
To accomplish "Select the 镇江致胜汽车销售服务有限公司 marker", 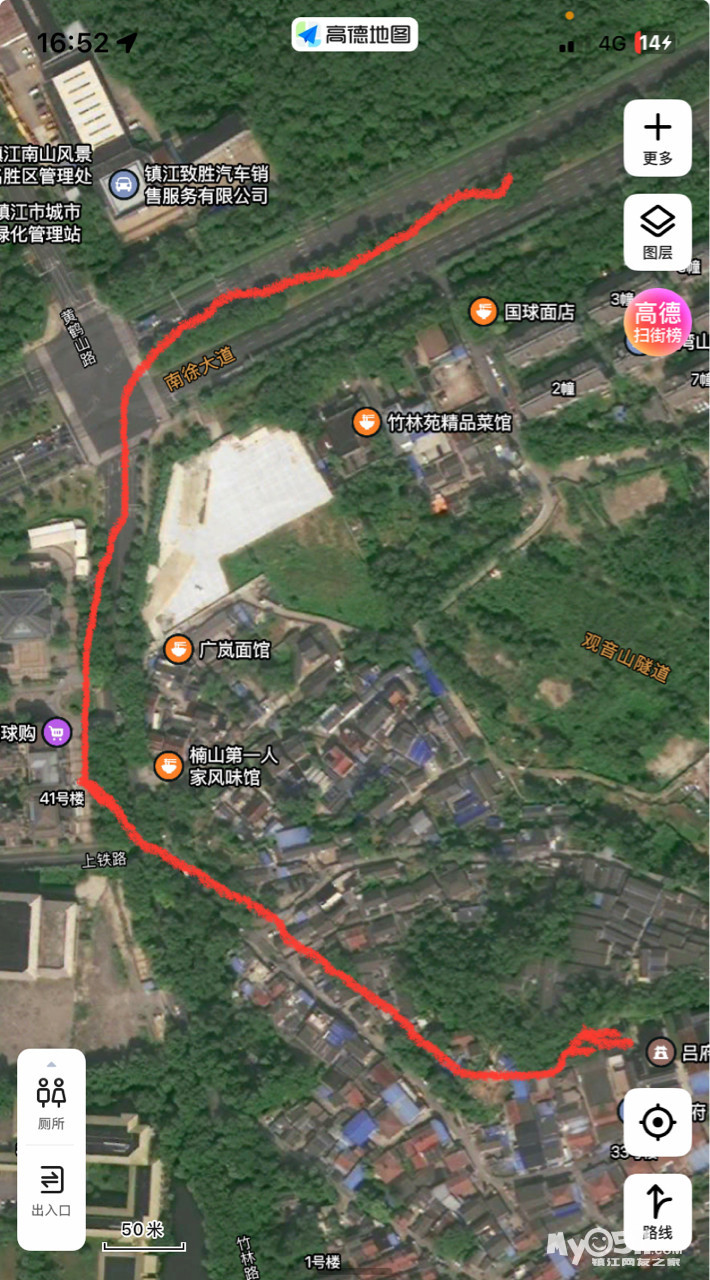I will 124,183.
